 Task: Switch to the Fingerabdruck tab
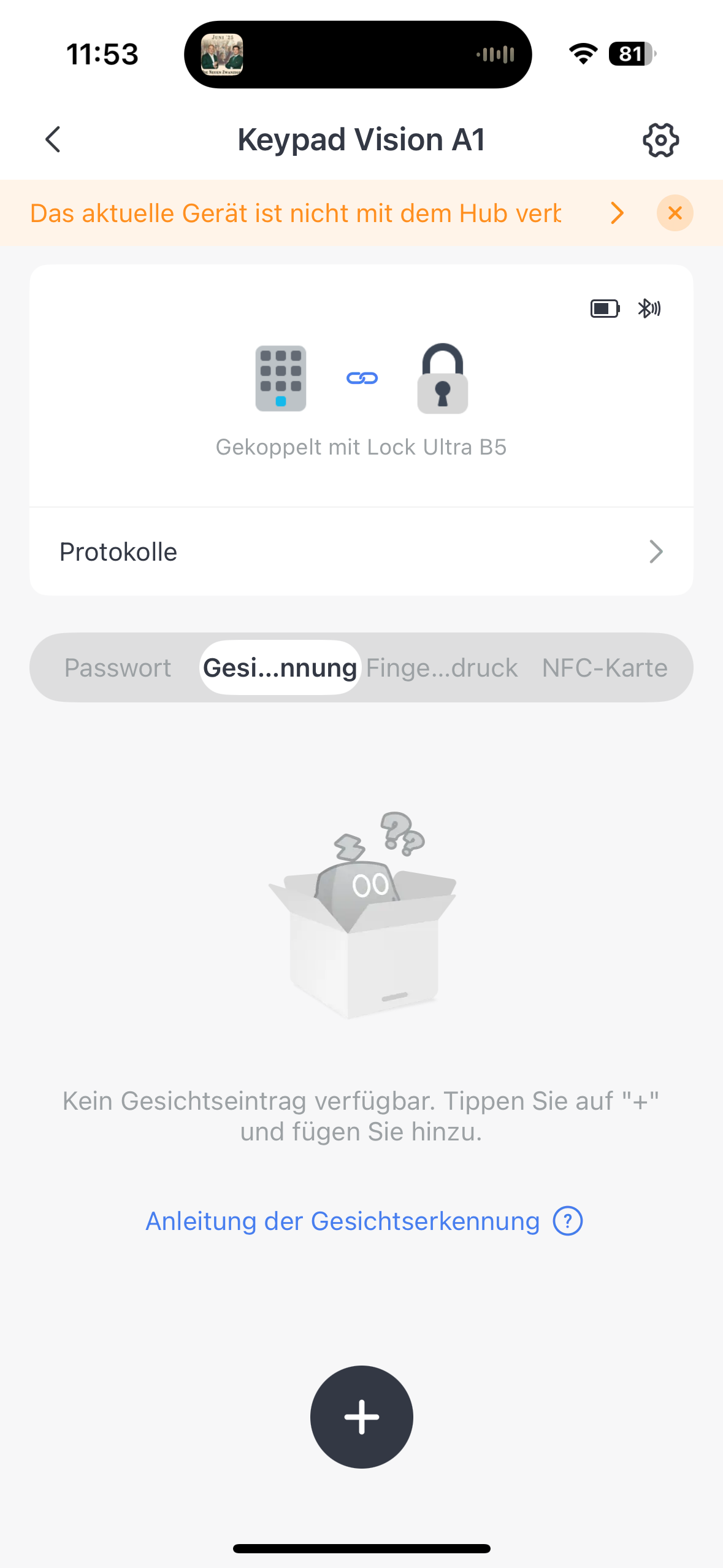pyautogui.click(x=442, y=667)
